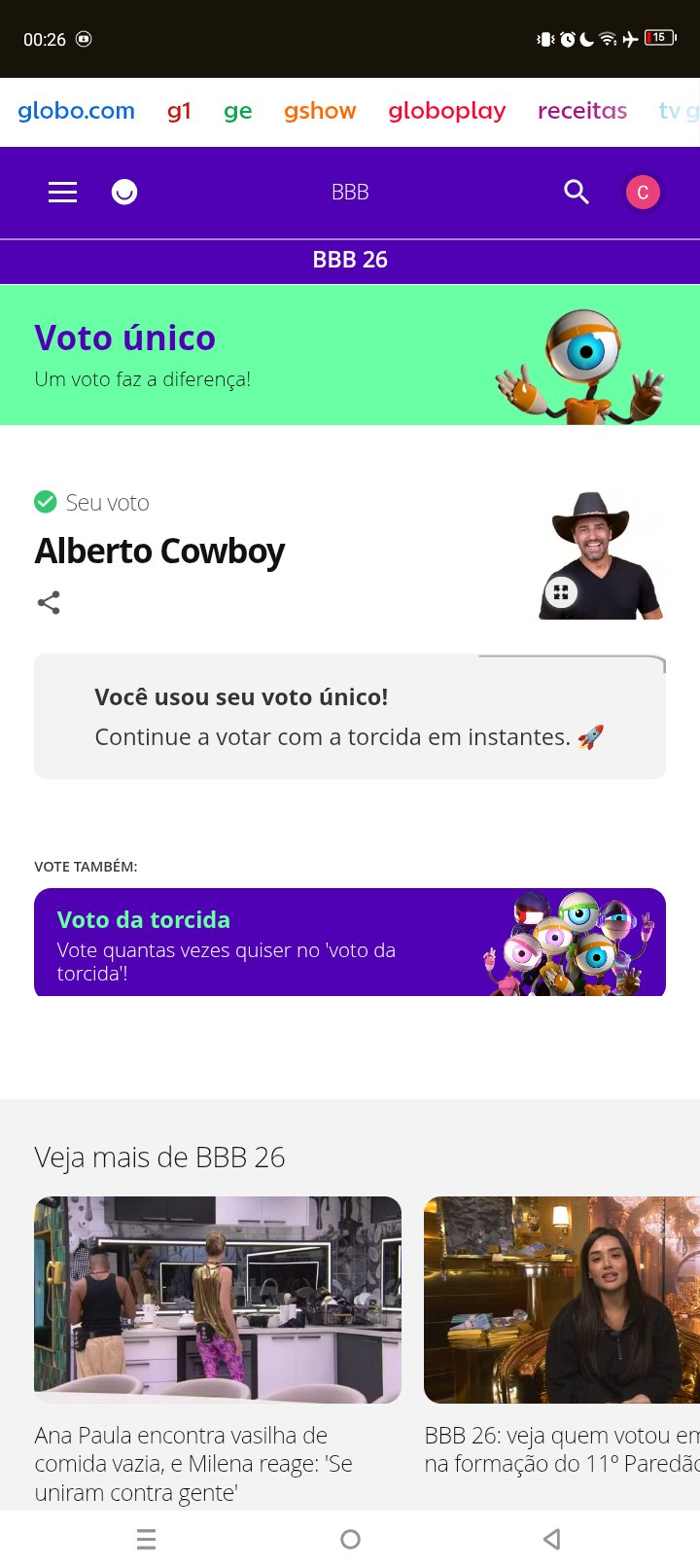Open the ge sports link
The height and width of the screenshot is (1568, 700).
[237, 111]
